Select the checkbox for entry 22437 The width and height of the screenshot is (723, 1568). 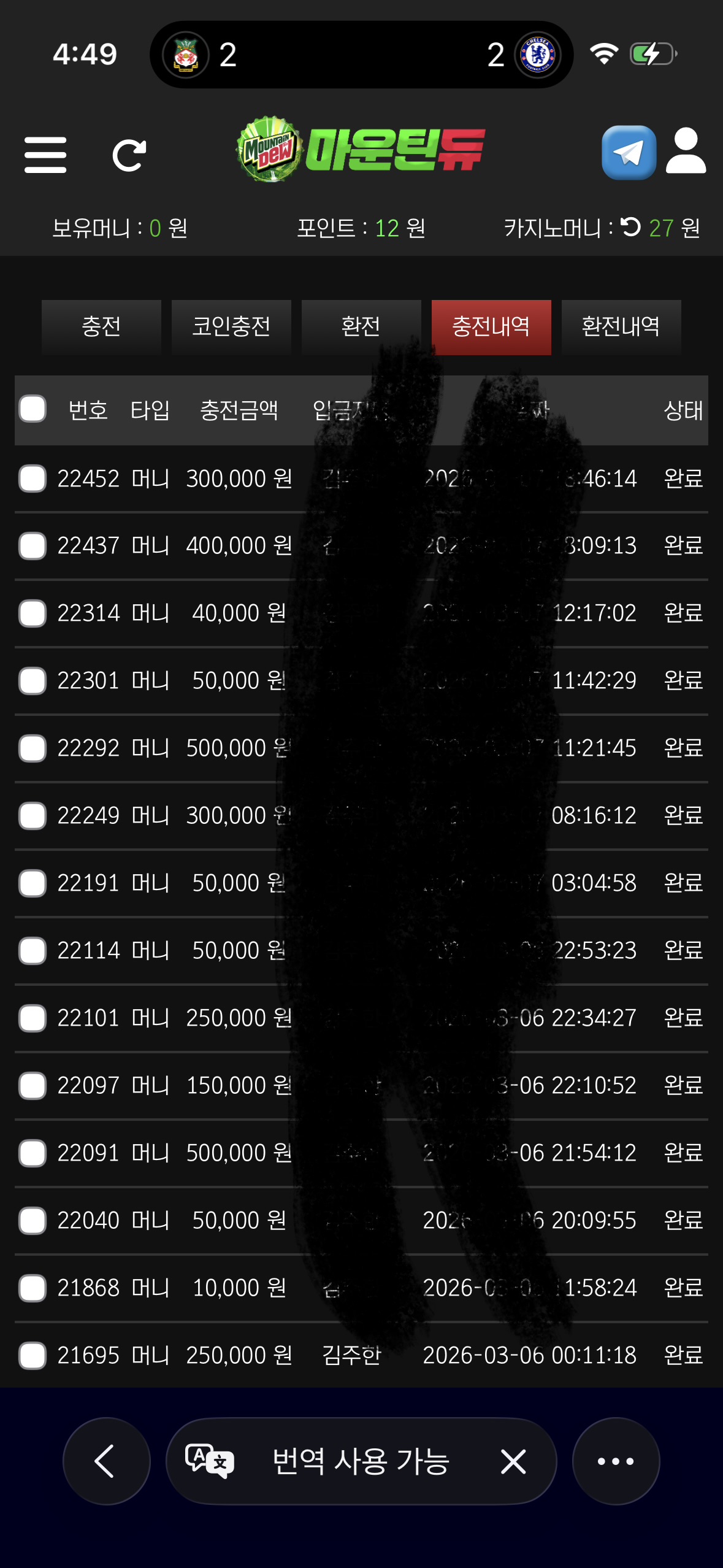33,546
